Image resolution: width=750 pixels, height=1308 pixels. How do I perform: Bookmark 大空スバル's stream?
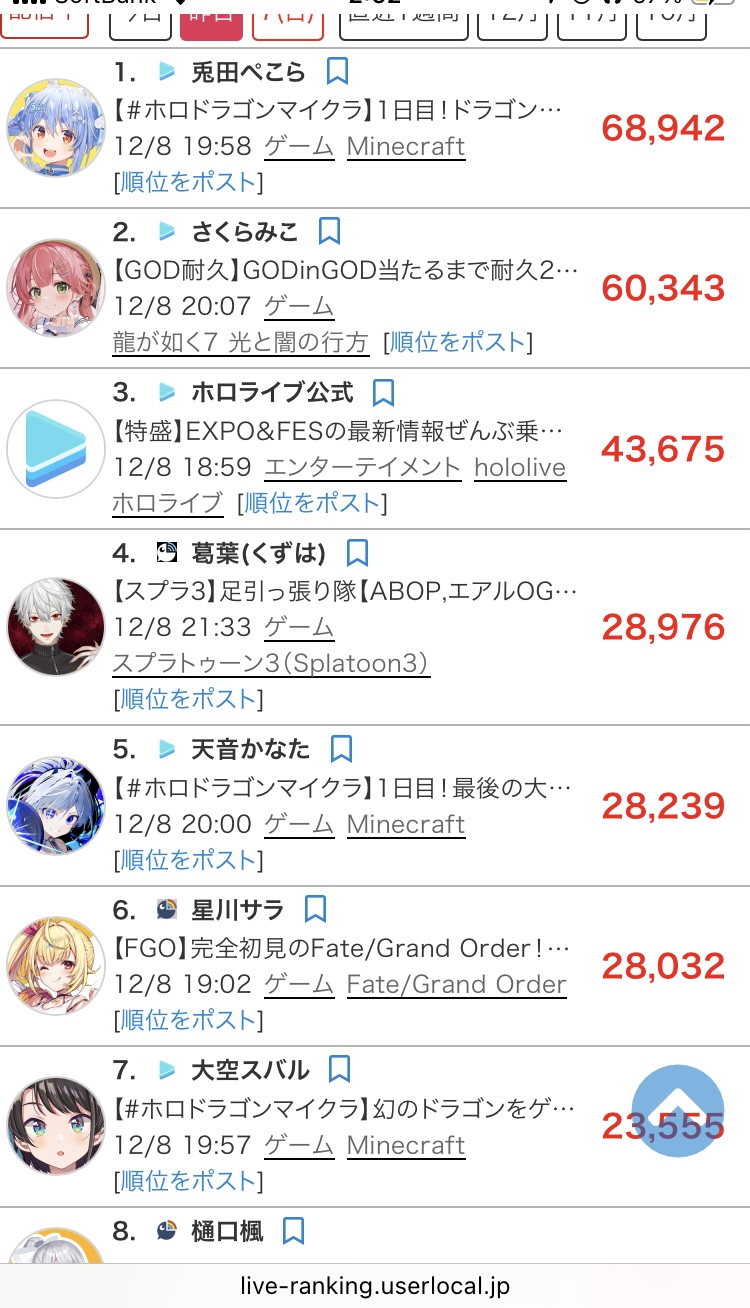[339, 1070]
